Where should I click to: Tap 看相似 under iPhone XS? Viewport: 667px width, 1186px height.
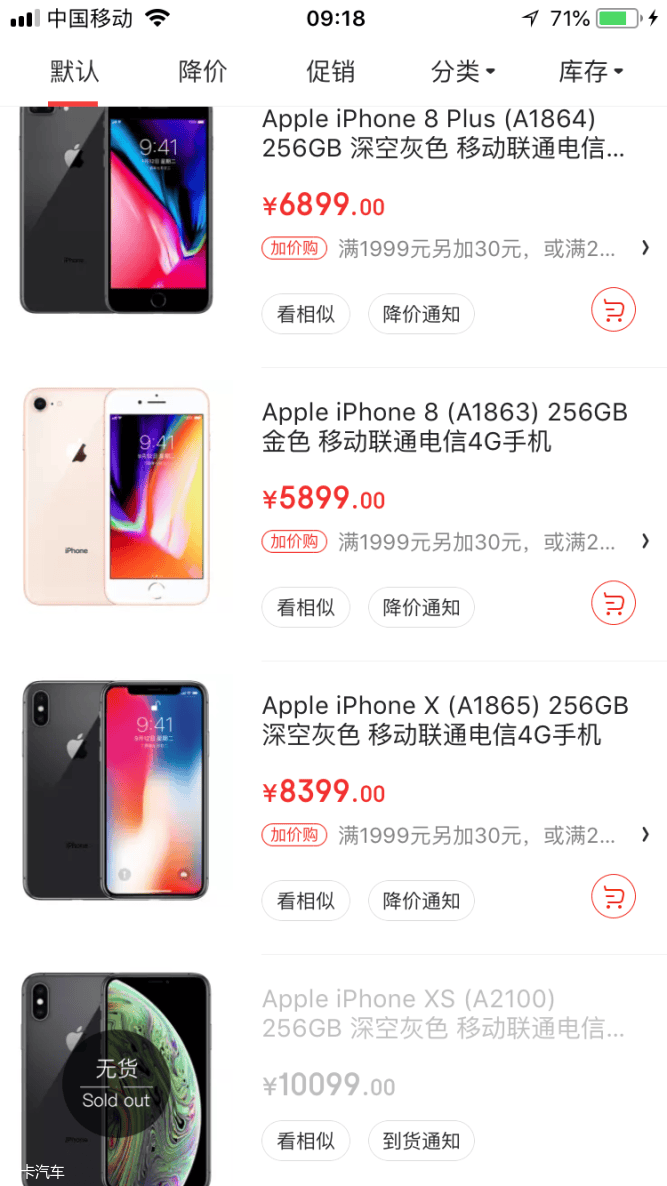point(306,1141)
